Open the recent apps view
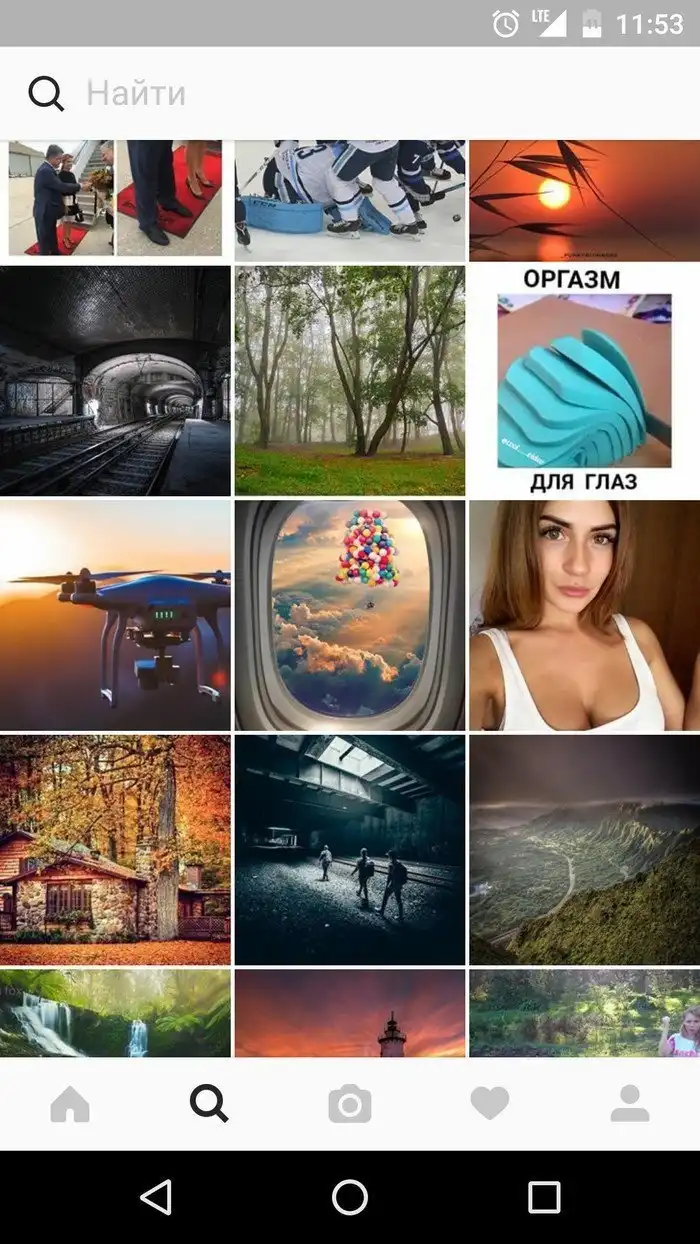The width and height of the screenshot is (700, 1244). tap(544, 1197)
